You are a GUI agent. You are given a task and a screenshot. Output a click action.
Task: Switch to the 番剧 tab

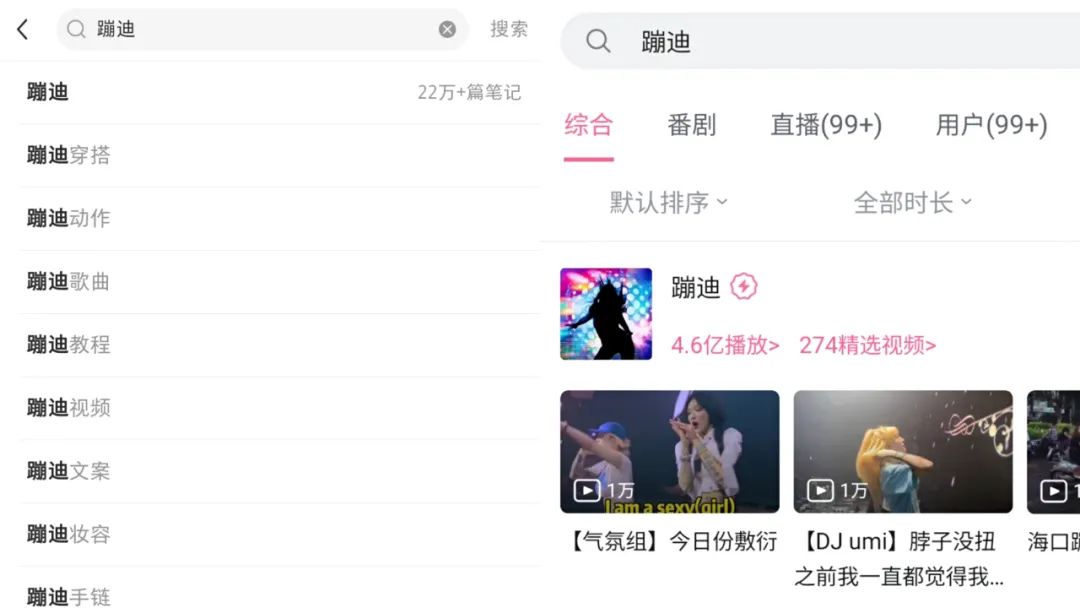coord(691,125)
